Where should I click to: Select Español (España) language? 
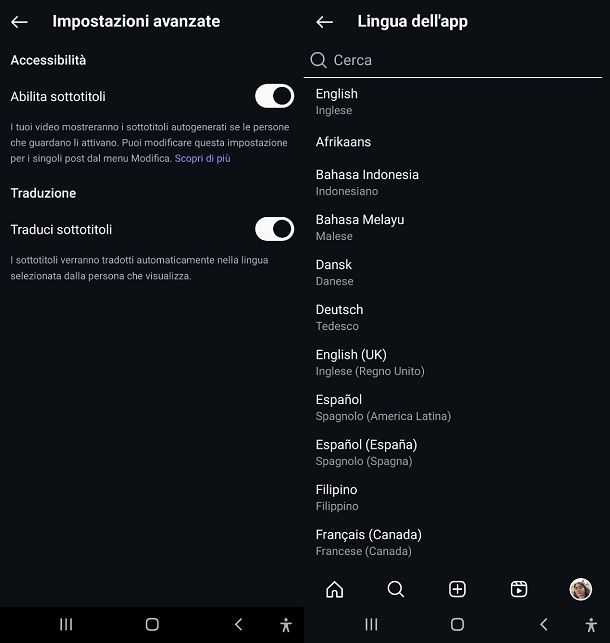click(x=366, y=451)
